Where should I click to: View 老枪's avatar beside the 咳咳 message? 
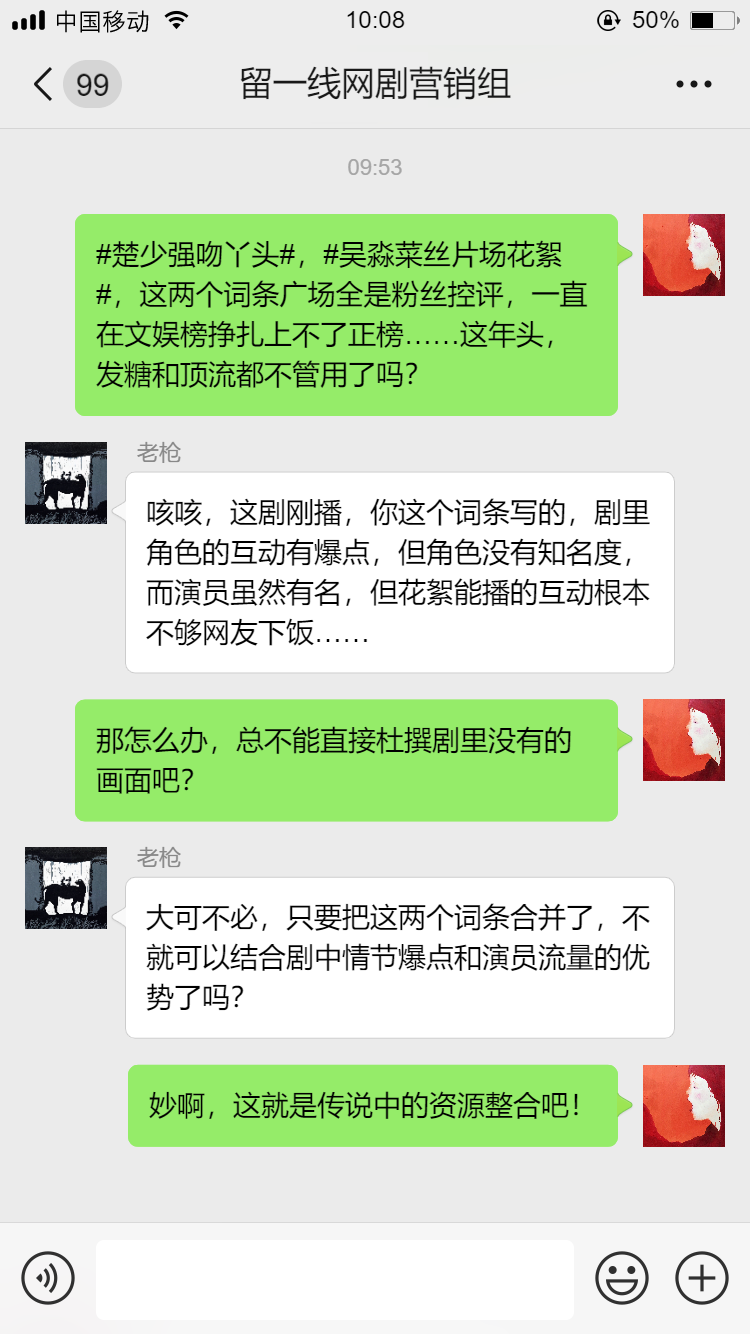coord(66,483)
